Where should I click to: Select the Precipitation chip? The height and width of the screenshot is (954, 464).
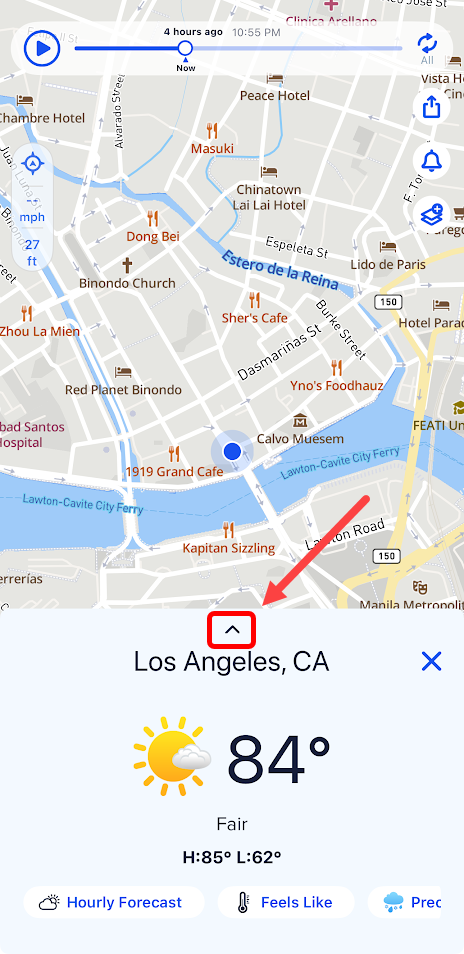click(x=405, y=902)
